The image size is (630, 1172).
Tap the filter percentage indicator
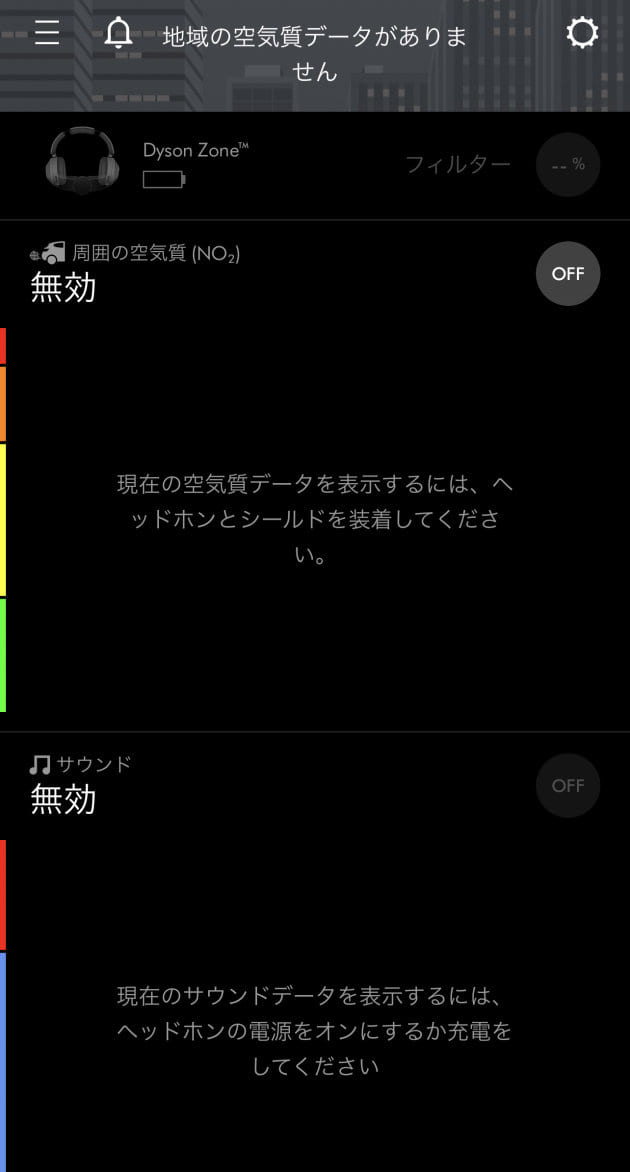pos(568,165)
